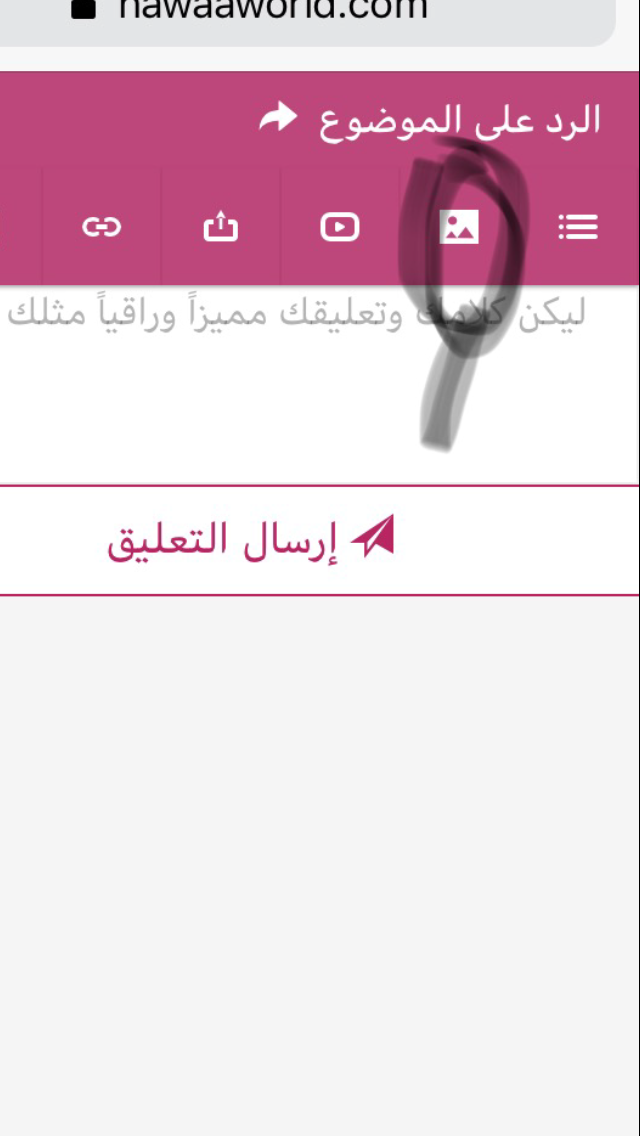Image resolution: width=640 pixels, height=1136 pixels.
Task: Send the comment with إرسال التعليق
Action: [x=250, y=540]
